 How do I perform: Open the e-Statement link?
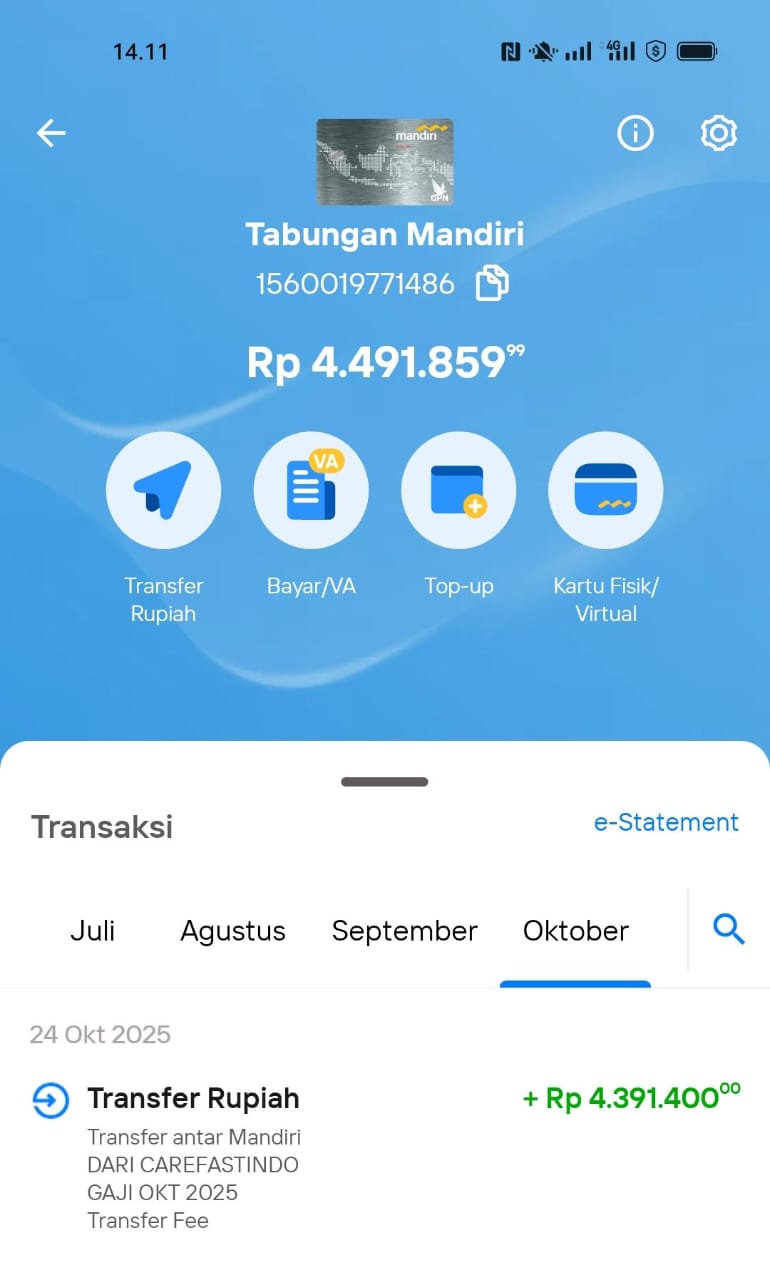click(666, 823)
